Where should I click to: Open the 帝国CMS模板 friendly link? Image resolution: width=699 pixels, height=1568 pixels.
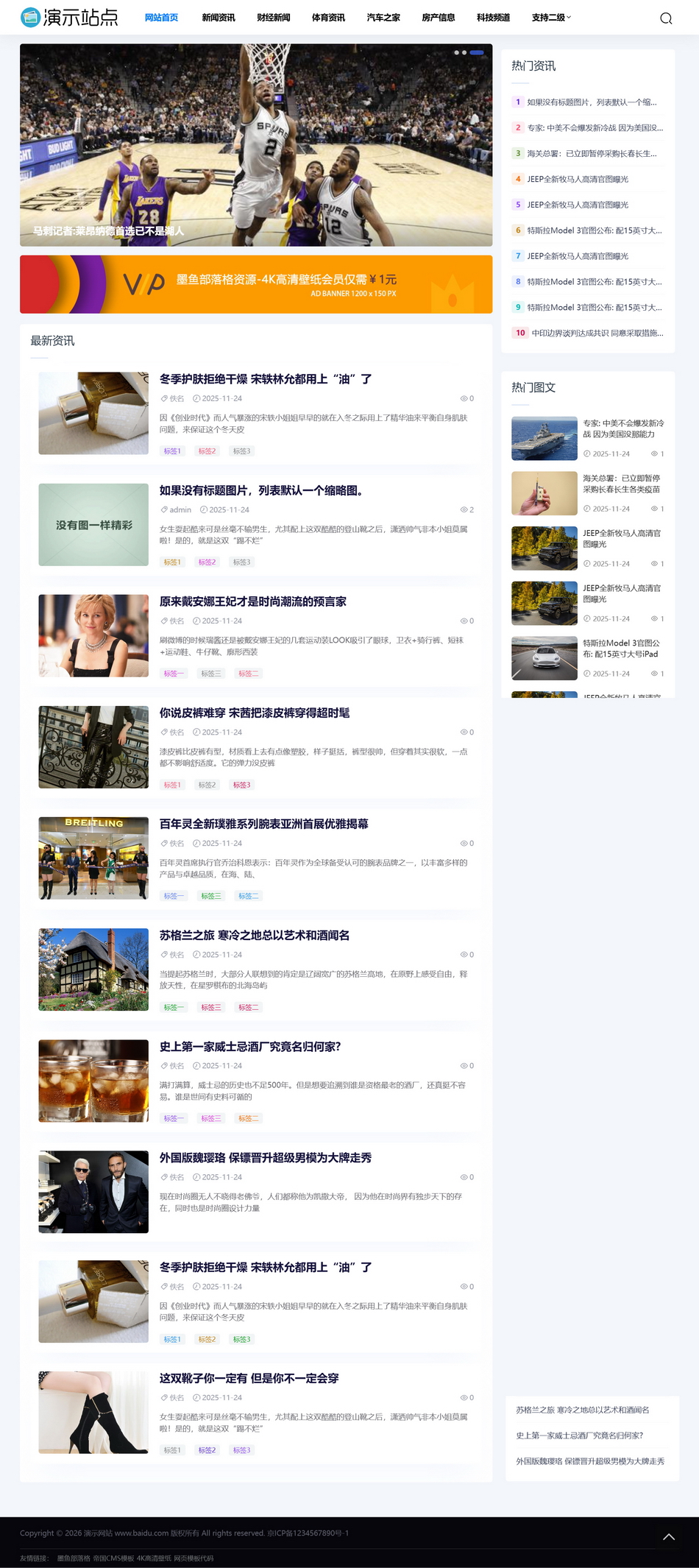113,1558
